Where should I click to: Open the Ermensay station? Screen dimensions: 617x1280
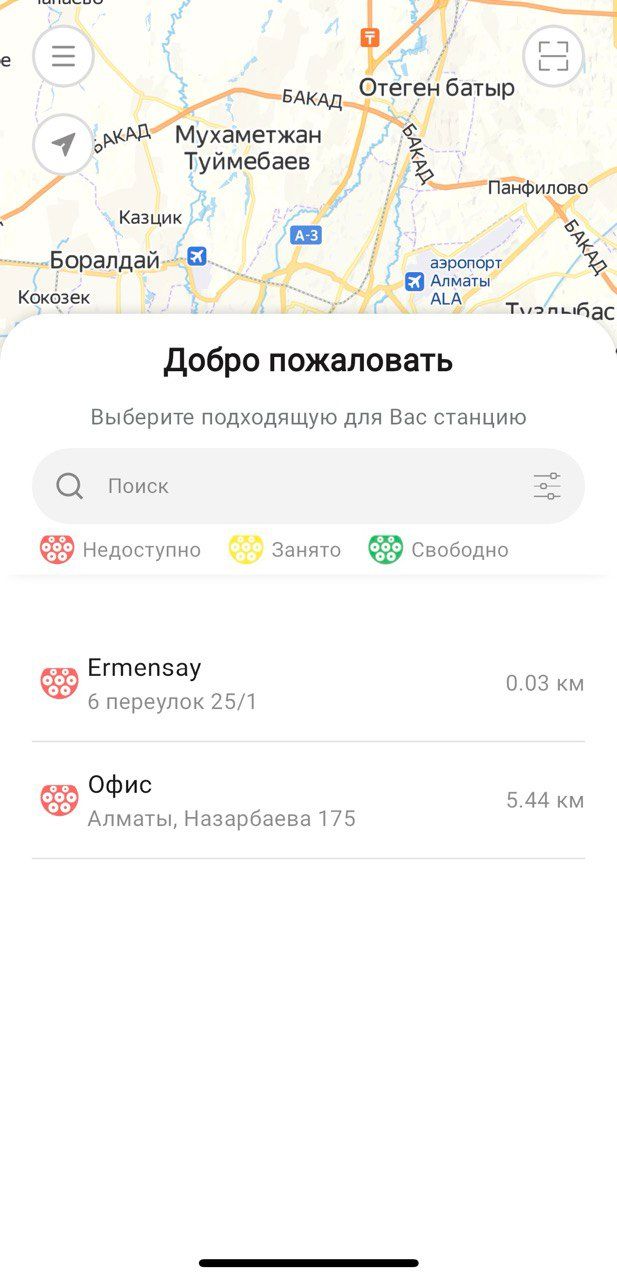pos(308,684)
